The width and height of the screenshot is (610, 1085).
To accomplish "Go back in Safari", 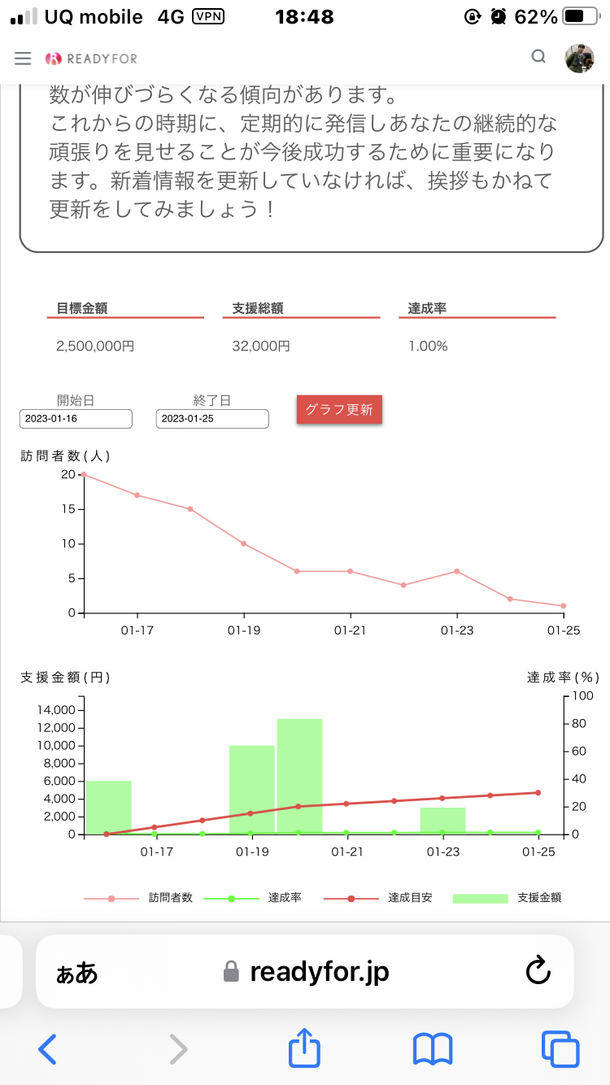I will [47, 1049].
